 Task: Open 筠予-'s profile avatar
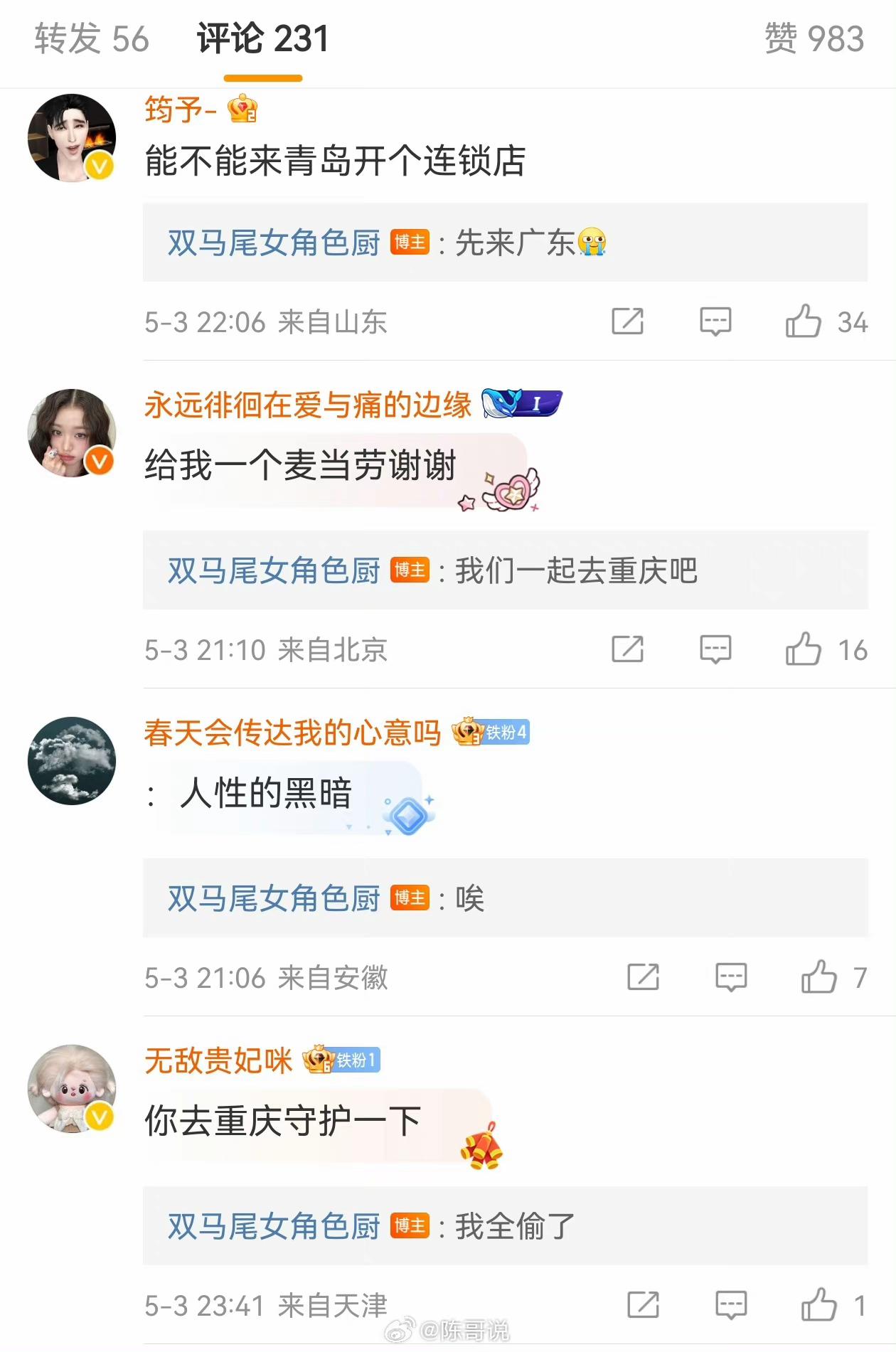[71, 138]
